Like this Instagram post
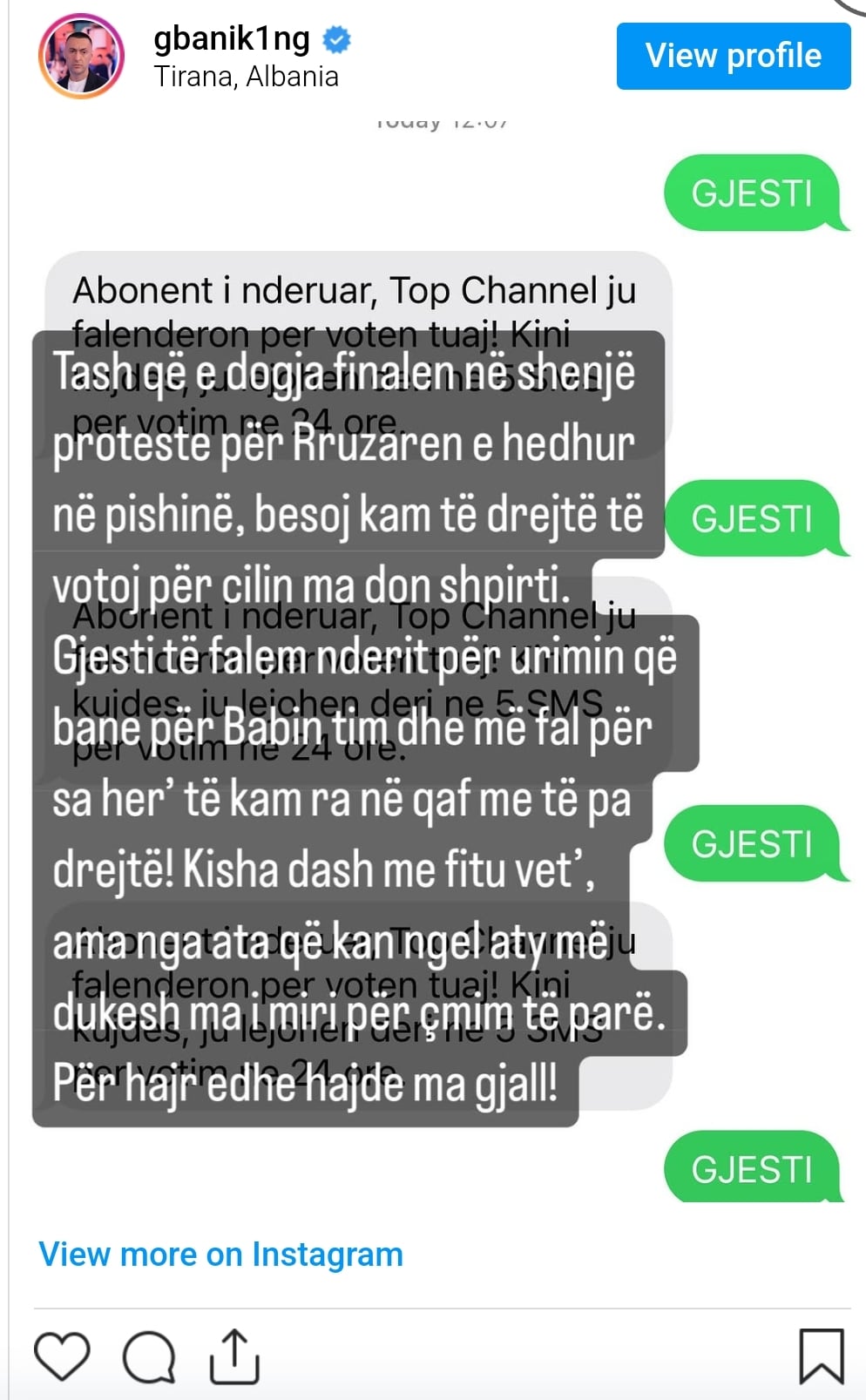The width and height of the screenshot is (866, 1400). click(62, 1356)
